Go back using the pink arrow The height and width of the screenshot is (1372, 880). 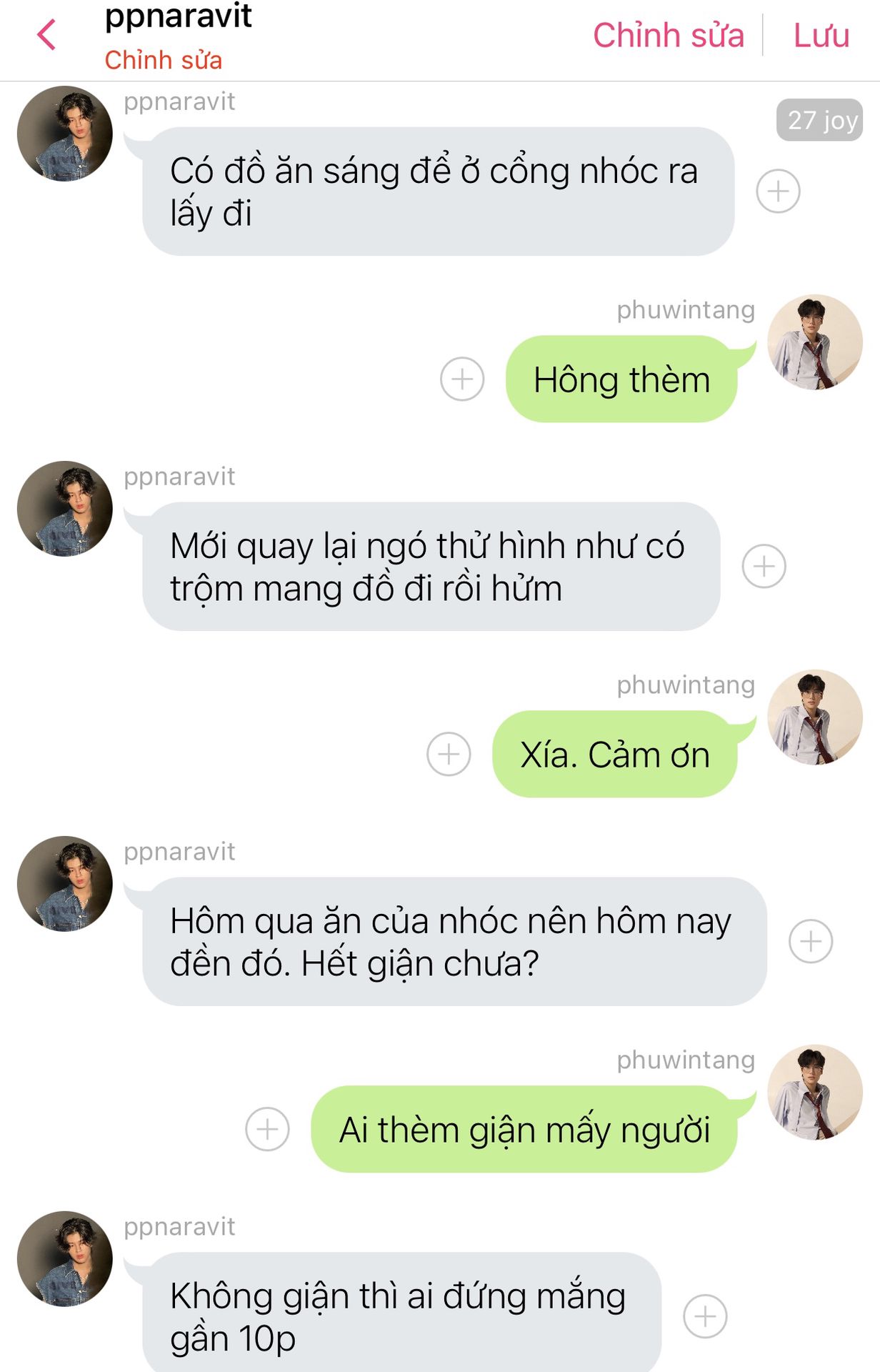click(x=46, y=34)
